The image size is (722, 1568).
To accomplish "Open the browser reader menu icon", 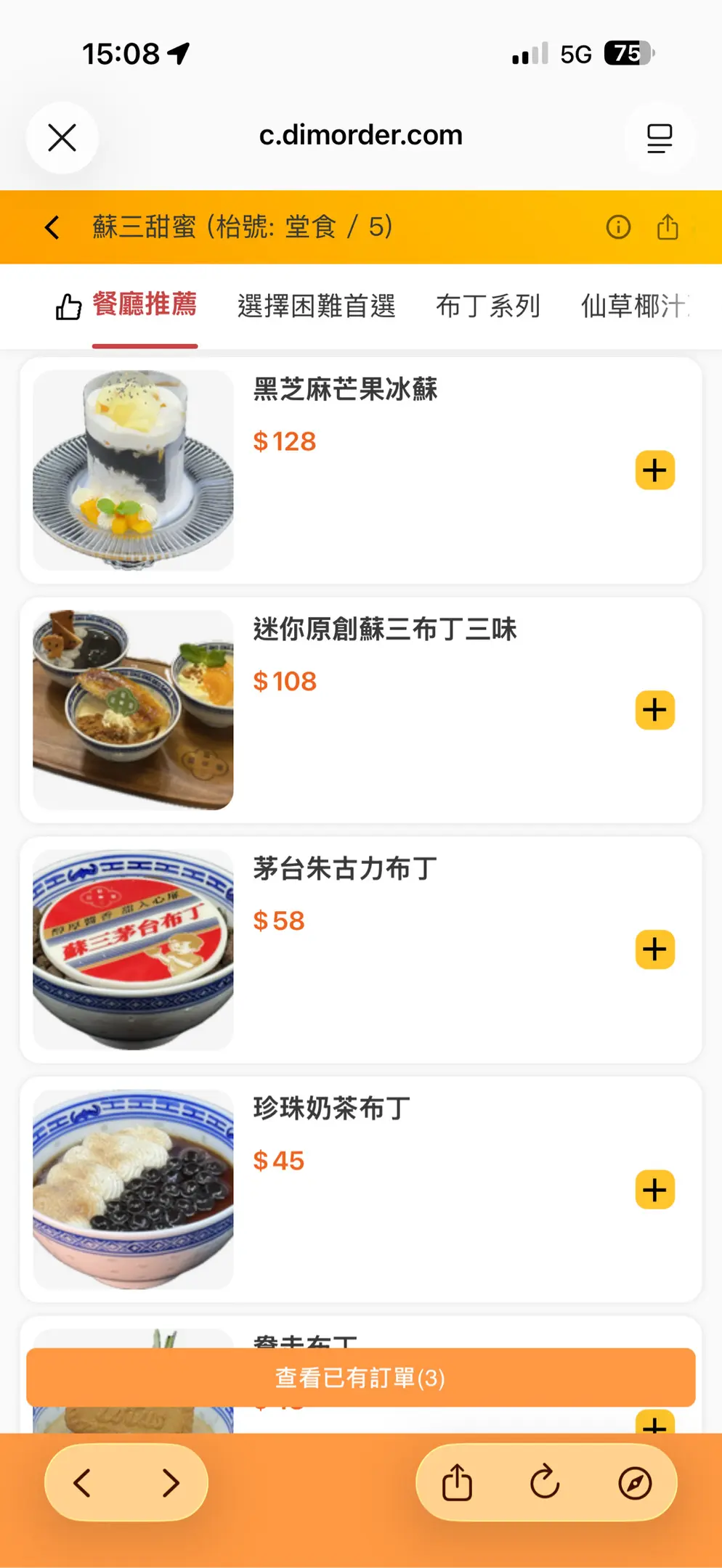I will click(x=659, y=138).
